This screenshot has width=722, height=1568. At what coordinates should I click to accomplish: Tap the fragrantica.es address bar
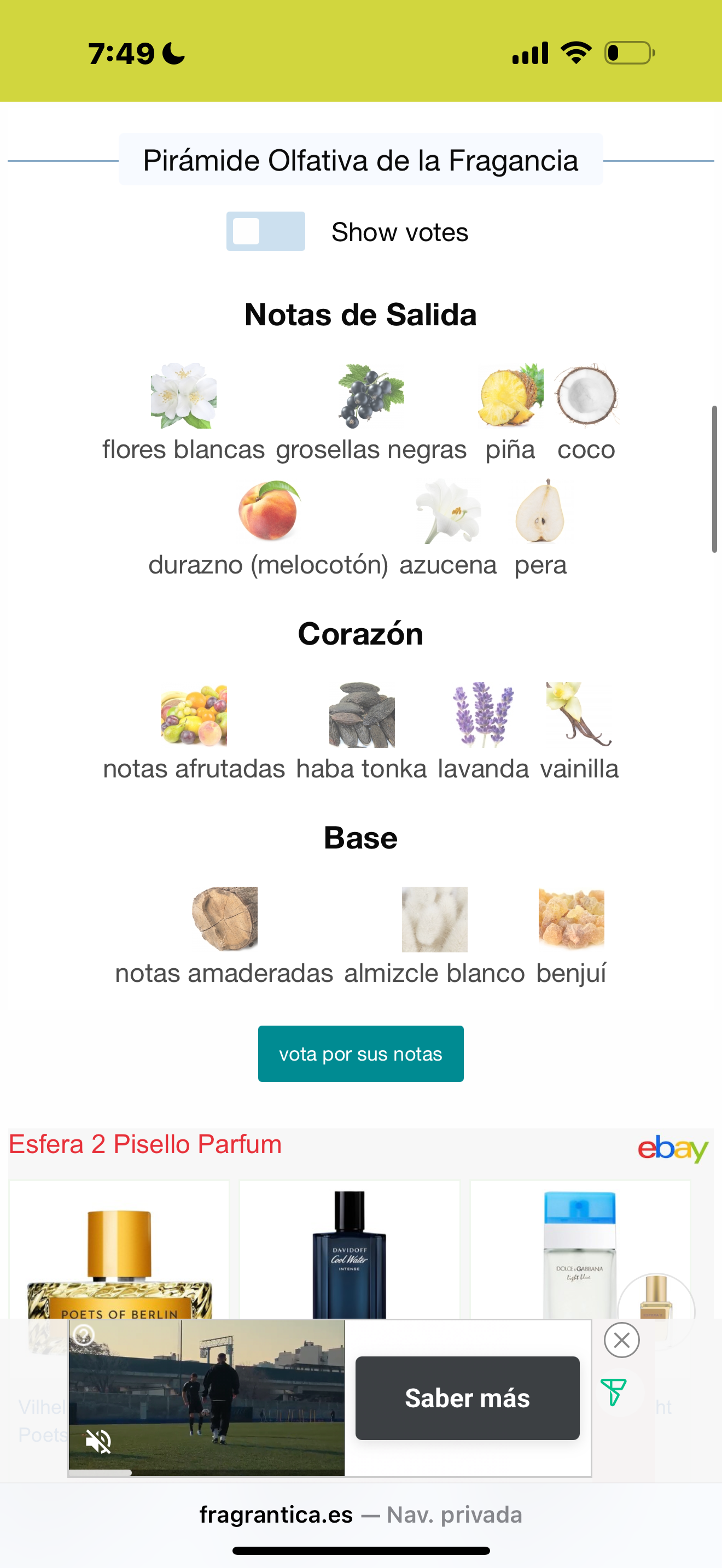click(360, 1514)
